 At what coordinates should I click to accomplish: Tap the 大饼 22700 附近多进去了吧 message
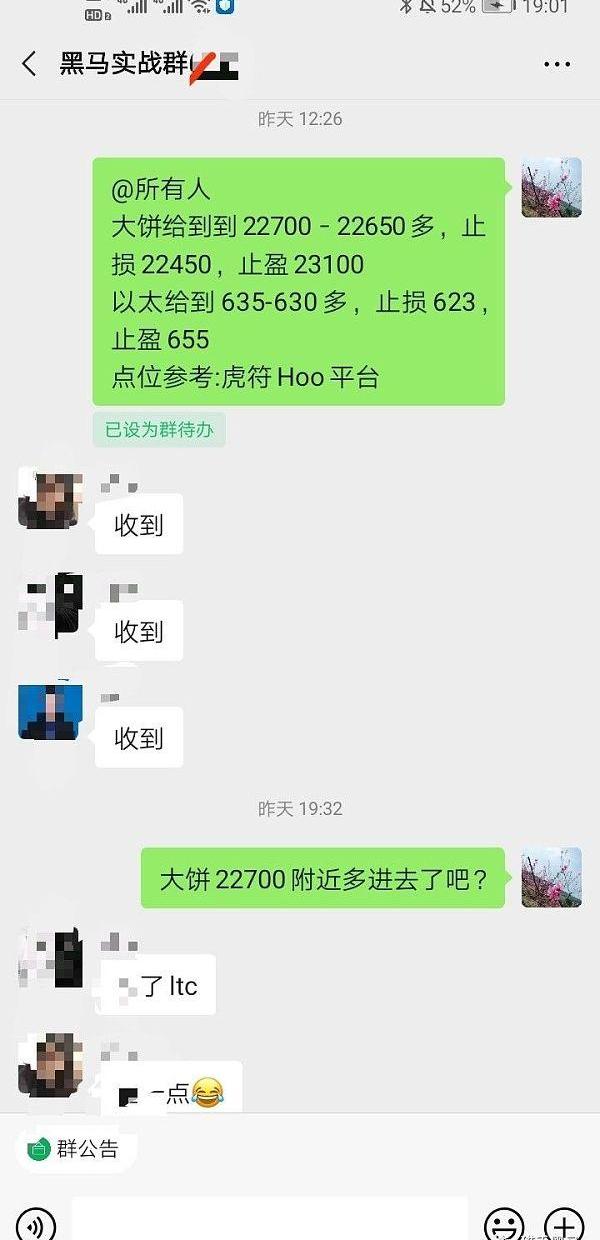(x=323, y=879)
